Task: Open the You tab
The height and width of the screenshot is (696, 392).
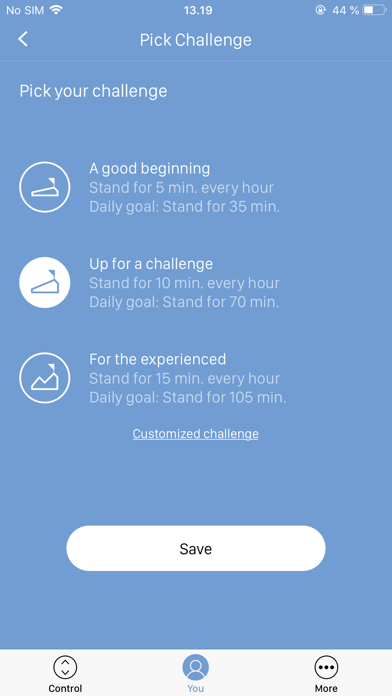Action: point(195,675)
